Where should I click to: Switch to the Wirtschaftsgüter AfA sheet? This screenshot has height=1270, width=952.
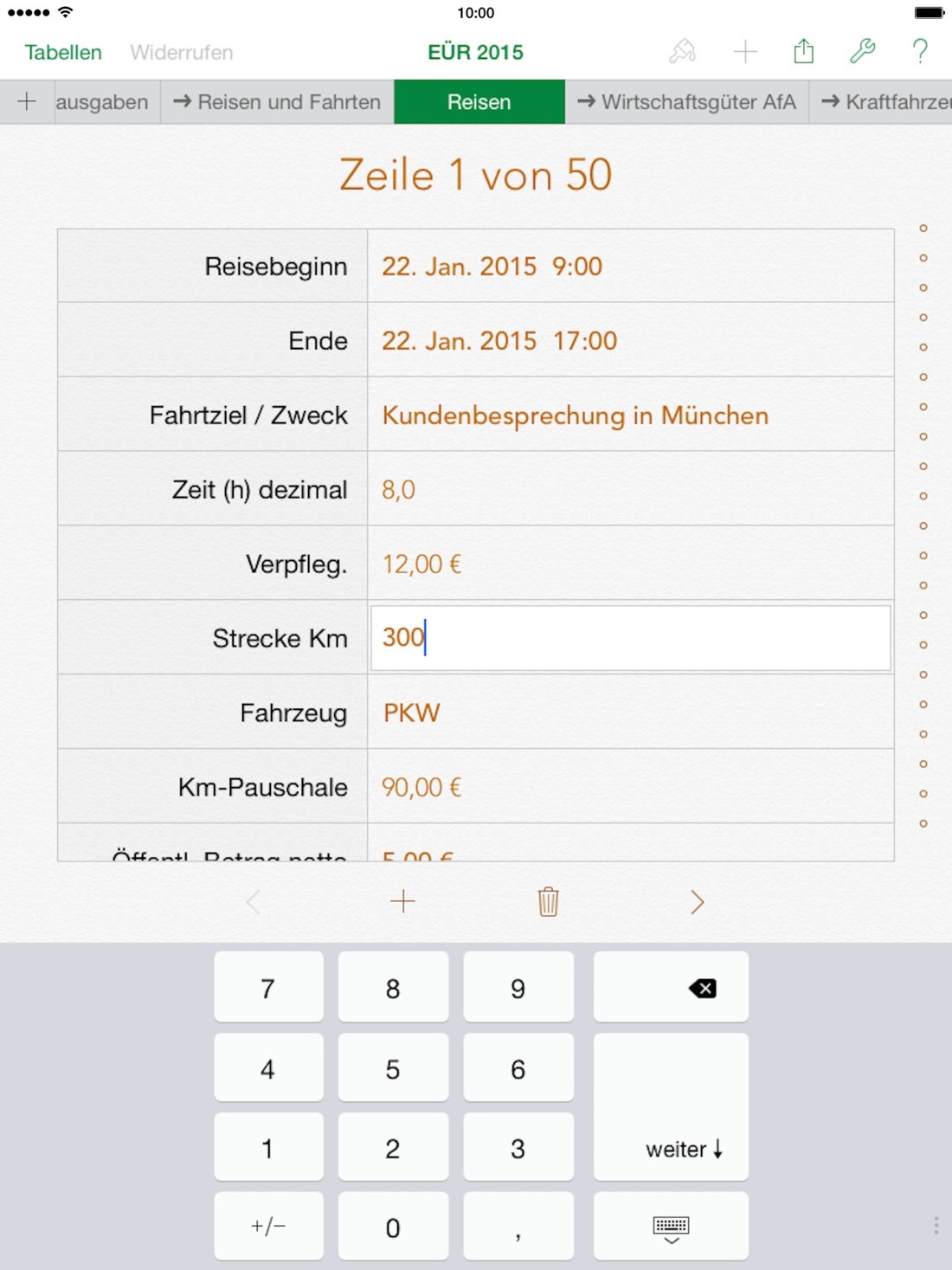tap(688, 101)
